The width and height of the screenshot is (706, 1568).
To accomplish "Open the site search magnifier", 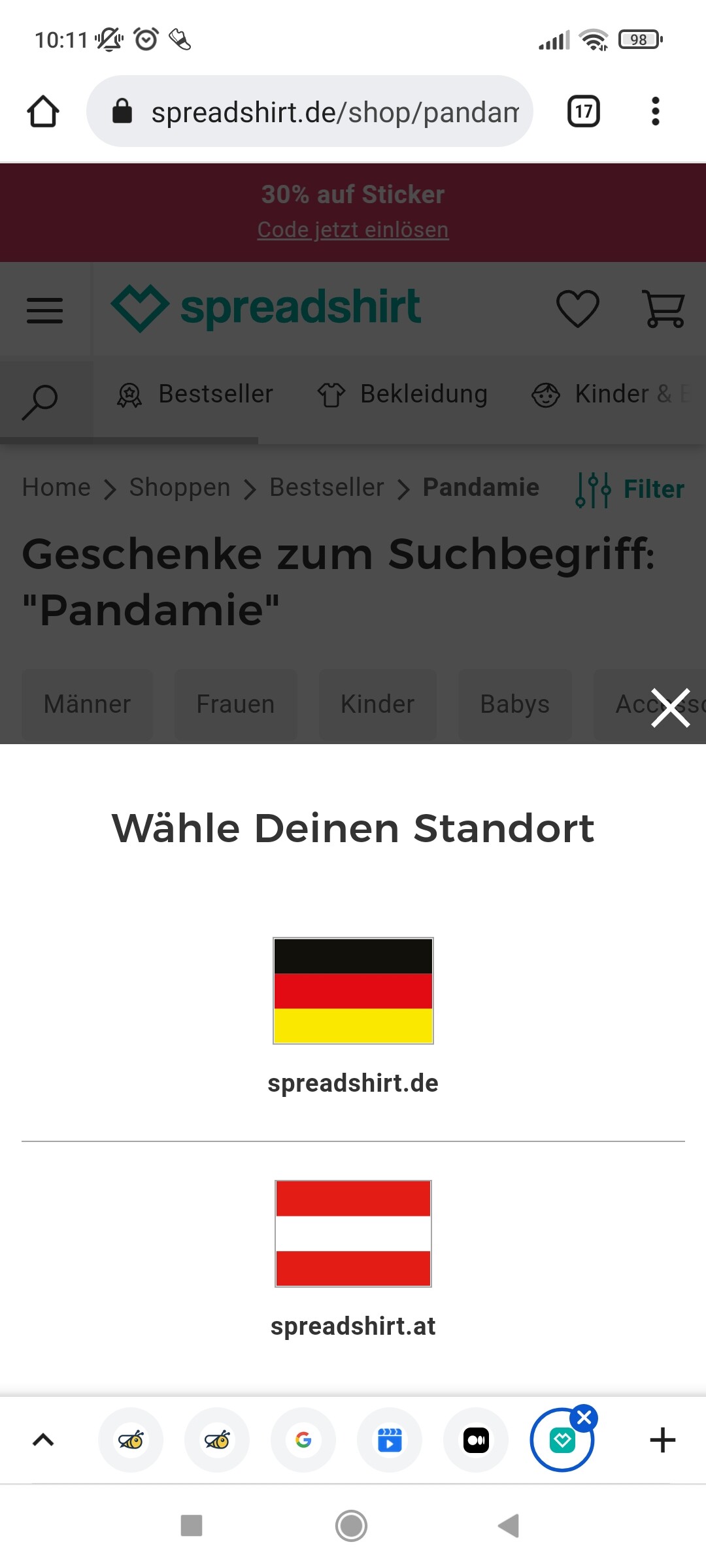I will (41, 400).
